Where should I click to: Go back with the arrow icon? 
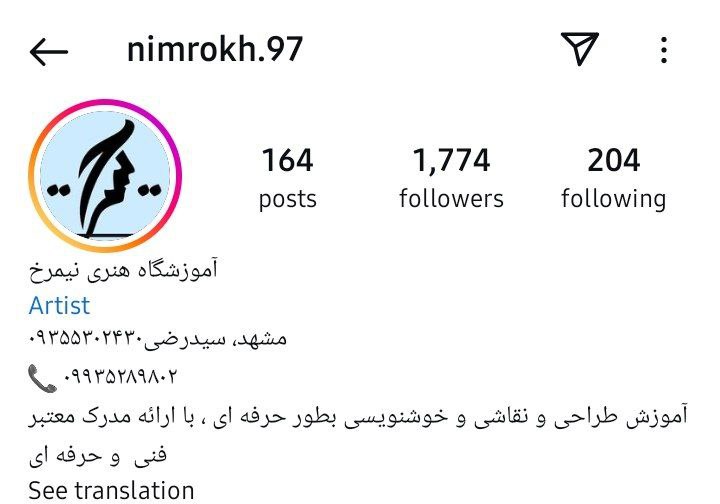tap(49, 52)
